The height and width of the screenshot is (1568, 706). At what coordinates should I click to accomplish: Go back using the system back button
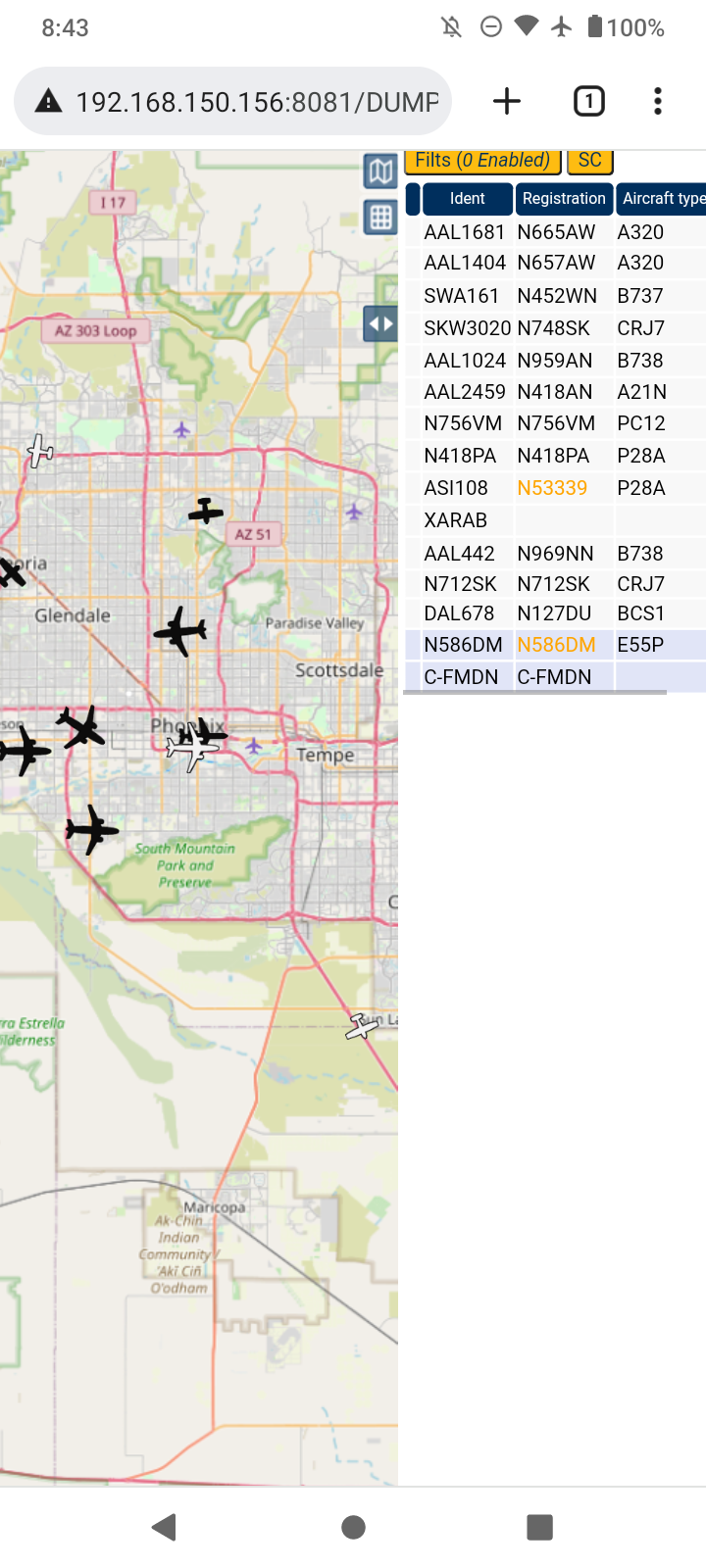[x=165, y=1527]
